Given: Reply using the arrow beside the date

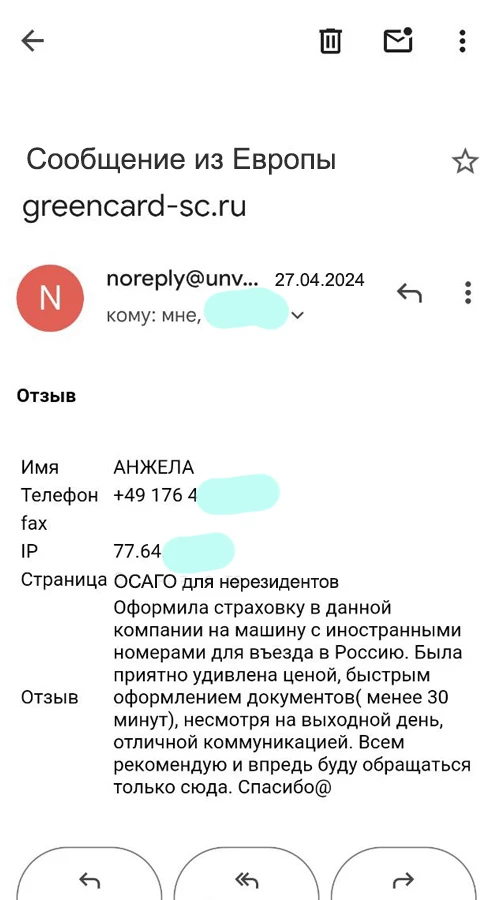Looking at the screenshot, I should point(409,293).
